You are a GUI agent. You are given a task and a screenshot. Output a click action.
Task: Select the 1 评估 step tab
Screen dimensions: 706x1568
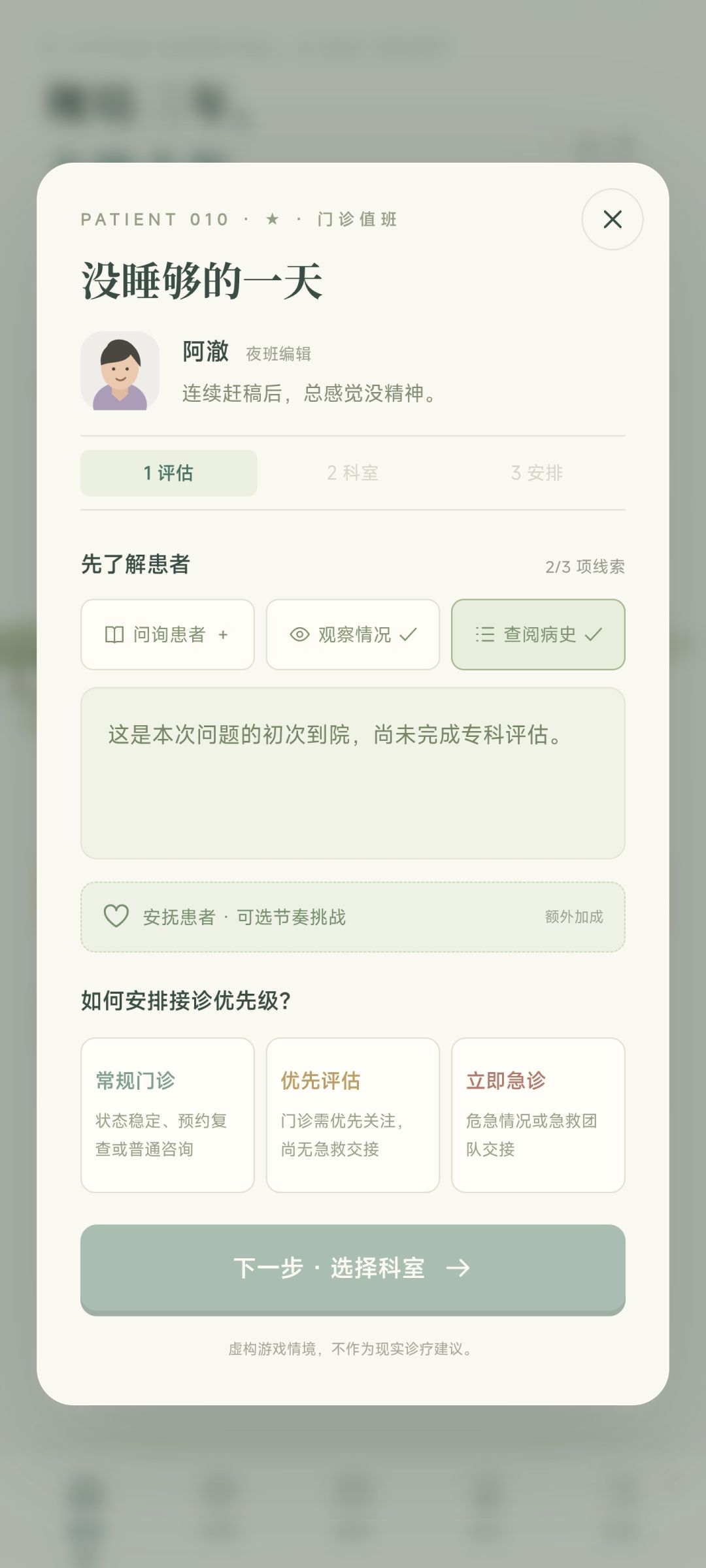tap(169, 473)
